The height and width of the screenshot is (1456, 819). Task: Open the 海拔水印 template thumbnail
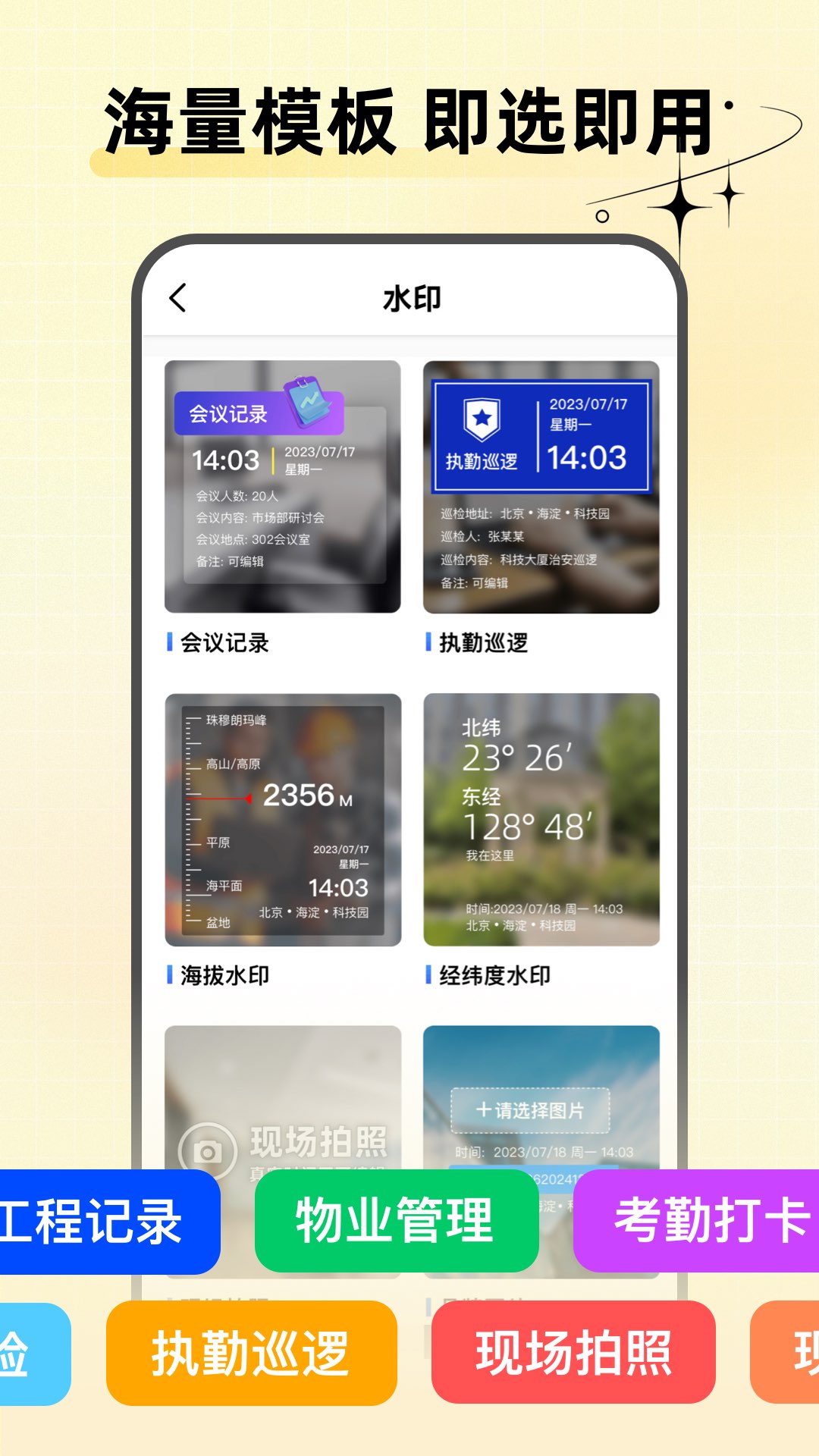click(283, 817)
